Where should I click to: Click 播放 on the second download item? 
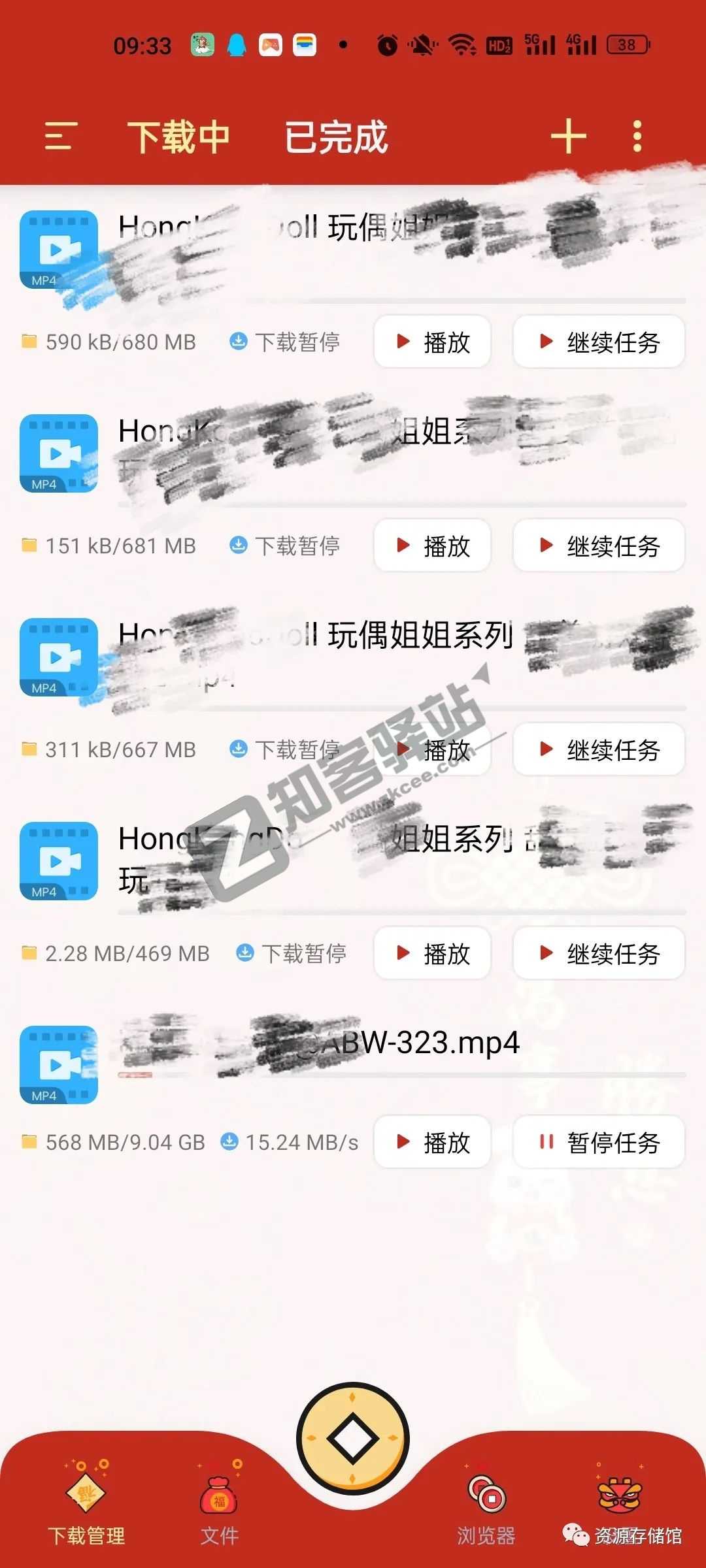tap(432, 546)
